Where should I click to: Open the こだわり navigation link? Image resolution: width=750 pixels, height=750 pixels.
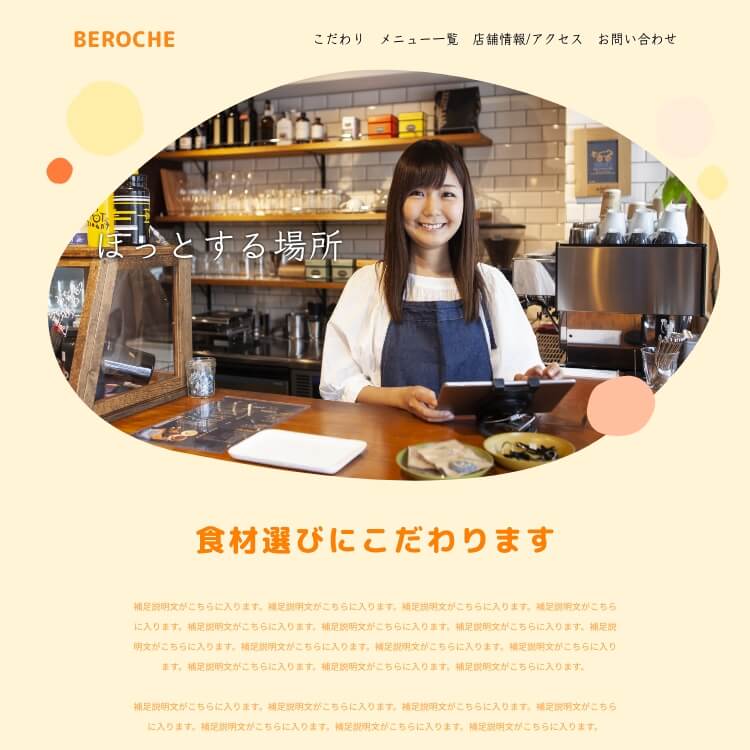[338, 39]
